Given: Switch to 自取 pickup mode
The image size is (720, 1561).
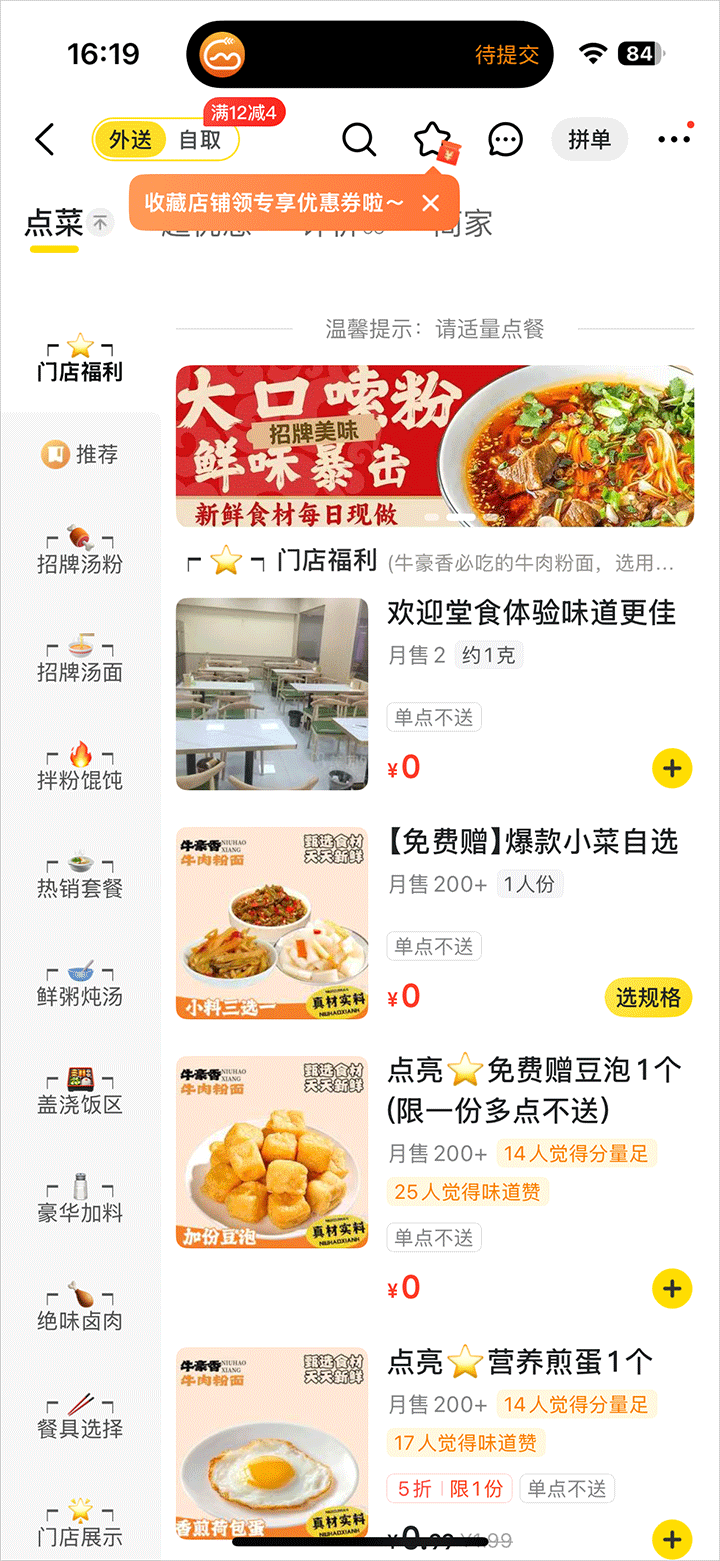Looking at the screenshot, I should coord(200,140).
